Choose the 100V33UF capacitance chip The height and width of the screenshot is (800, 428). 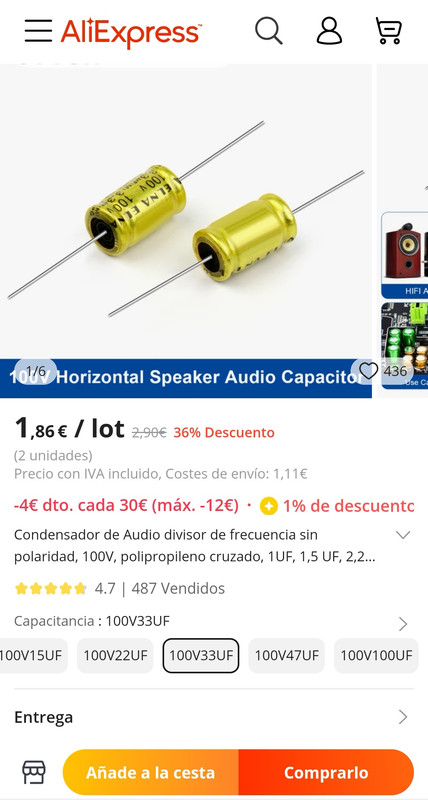click(201, 656)
